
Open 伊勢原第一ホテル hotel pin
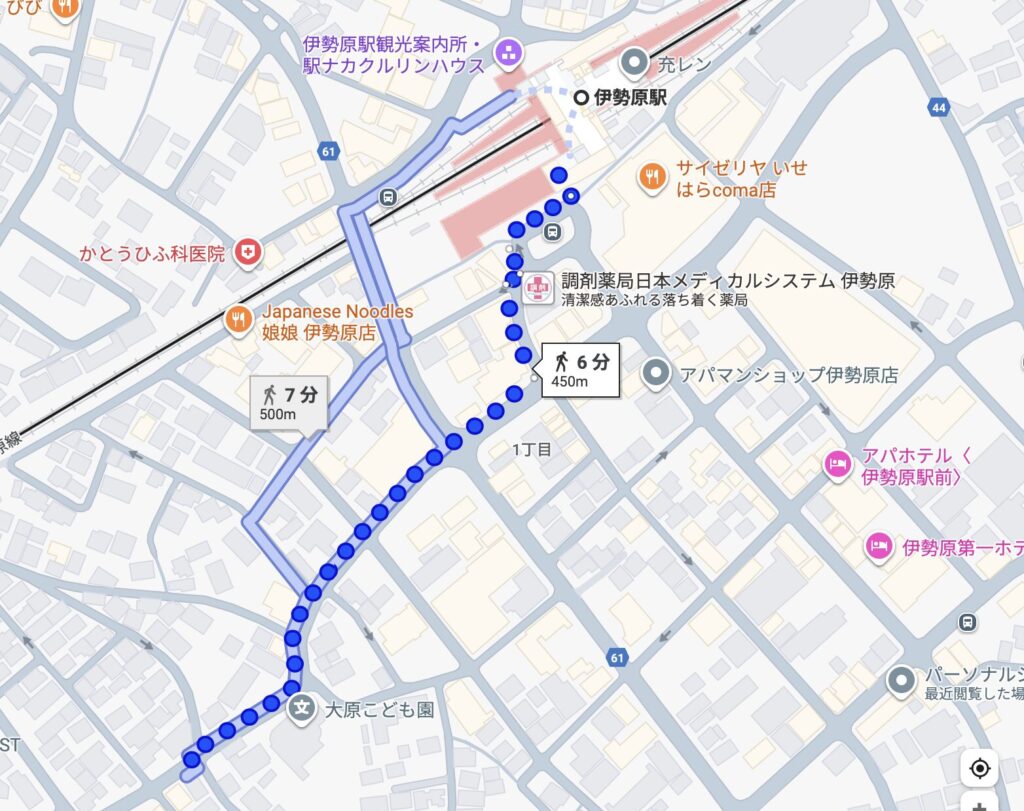point(878,546)
